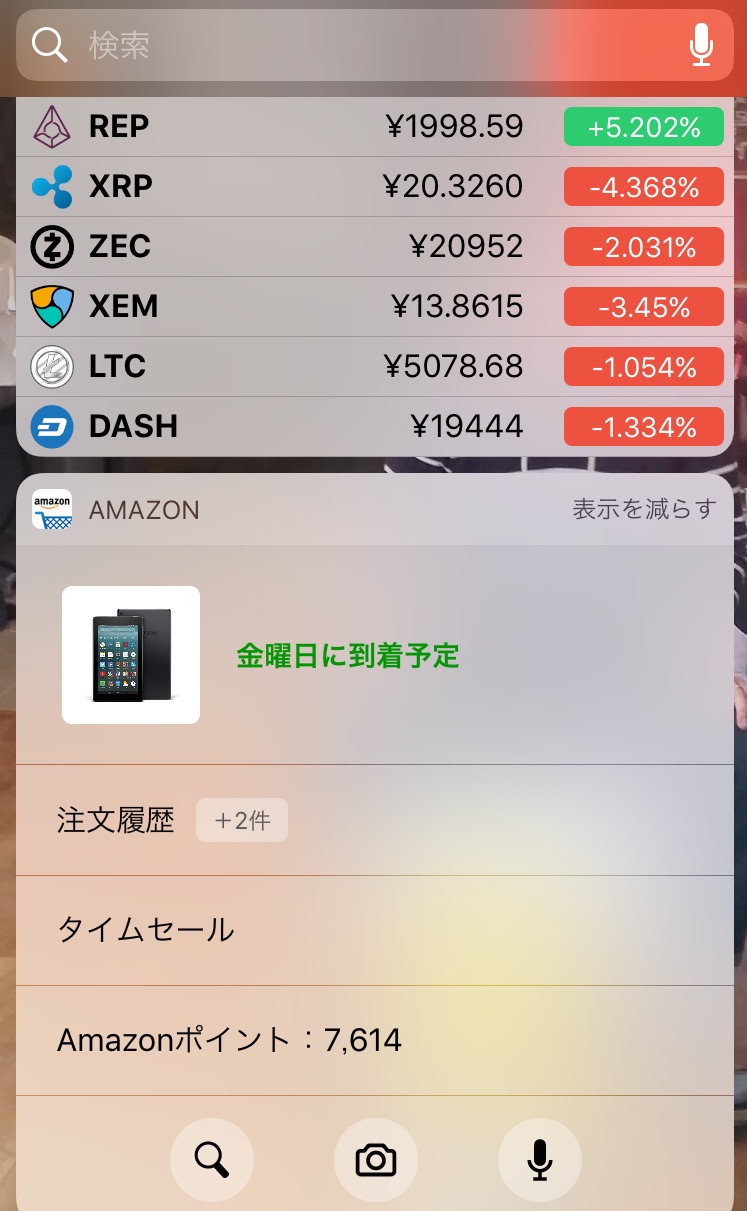Viewport: 747px width, 1211px height.
Task: Tap the Amazon widget search icon
Action: (x=212, y=1160)
